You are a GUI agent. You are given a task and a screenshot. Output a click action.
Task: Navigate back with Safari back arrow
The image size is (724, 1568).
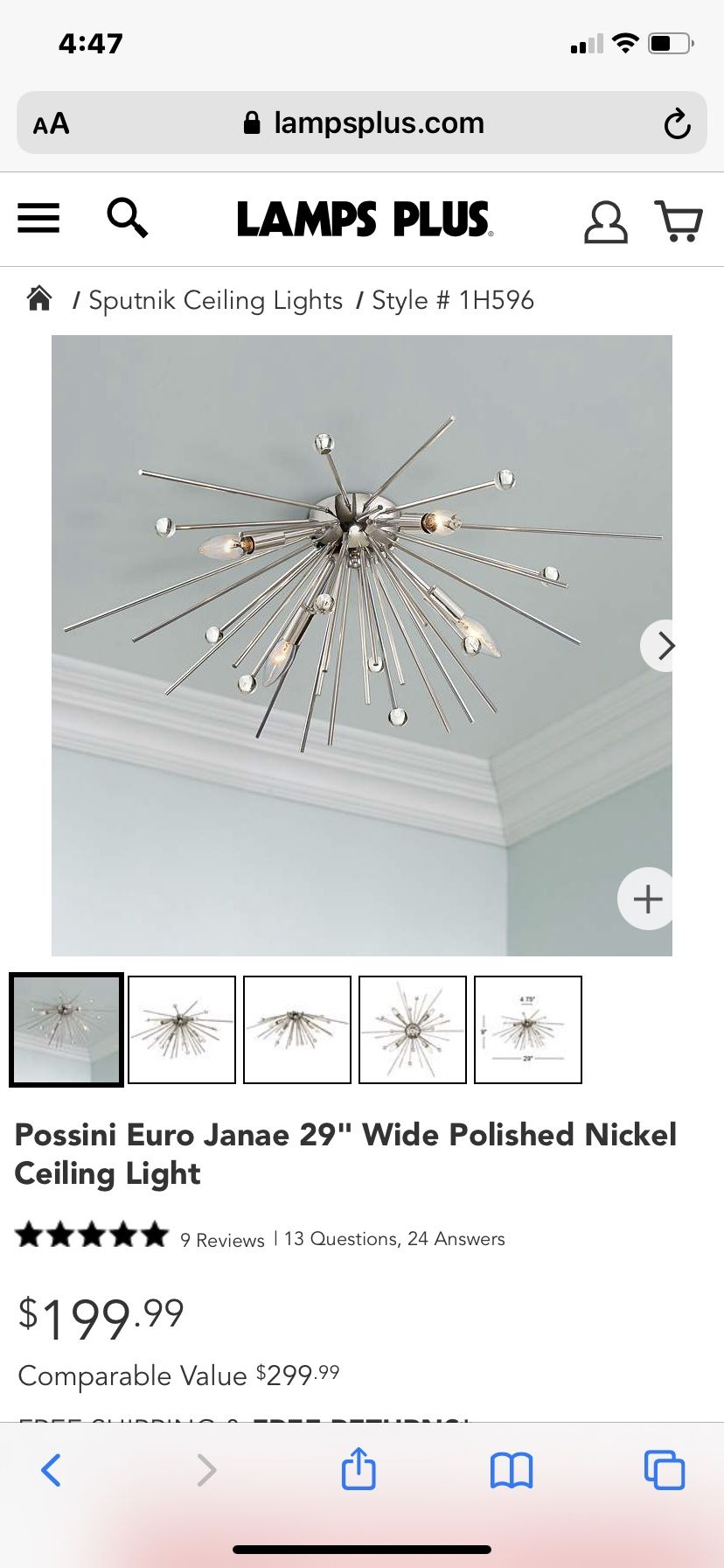(x=51, y=1469)
